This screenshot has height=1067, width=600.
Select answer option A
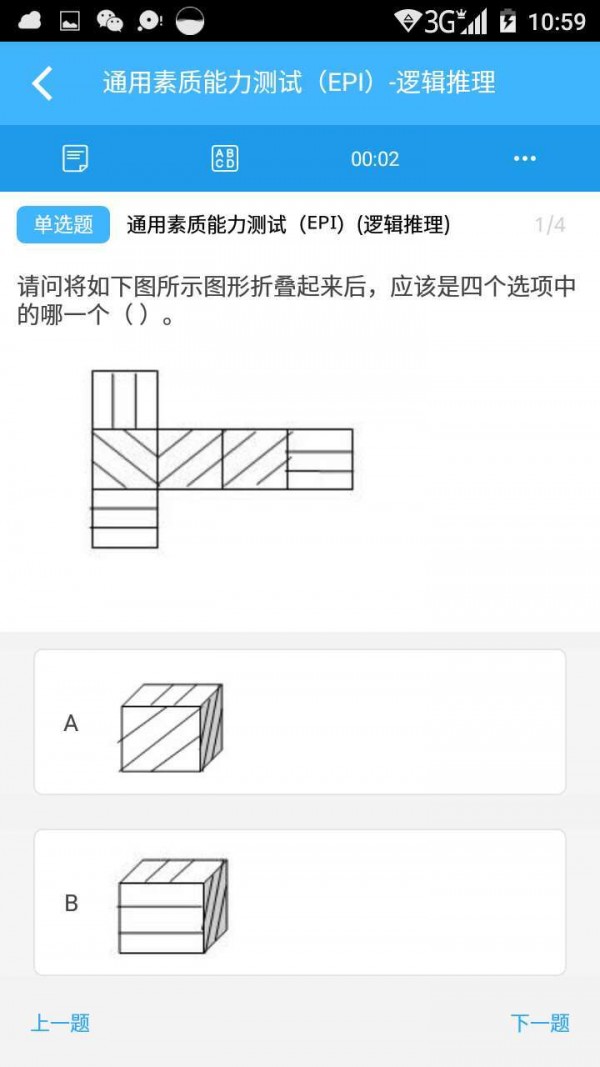point(300,722)
